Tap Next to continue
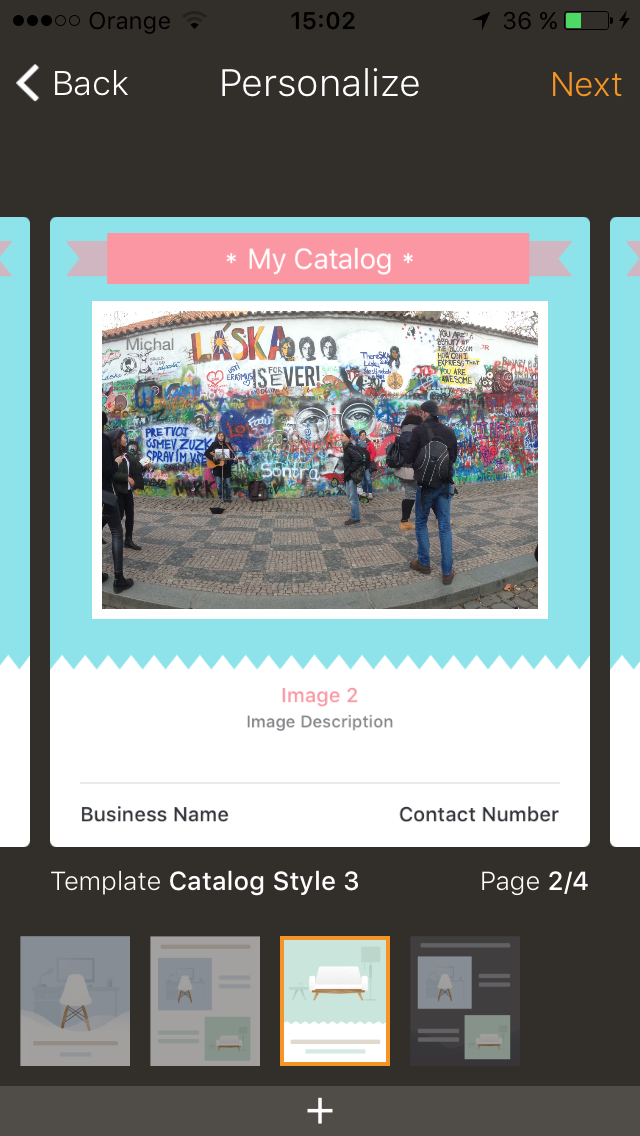Image resolution: width=640 pixels, height=1136 pixels. 586,85
